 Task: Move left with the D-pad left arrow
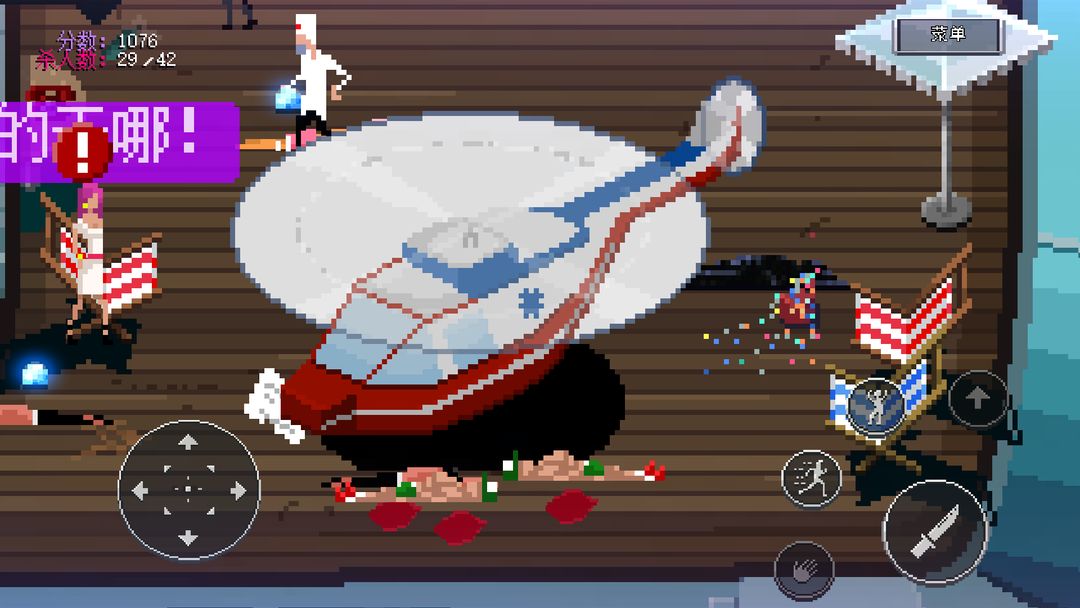pyautogui.click(x=141, y=490)
